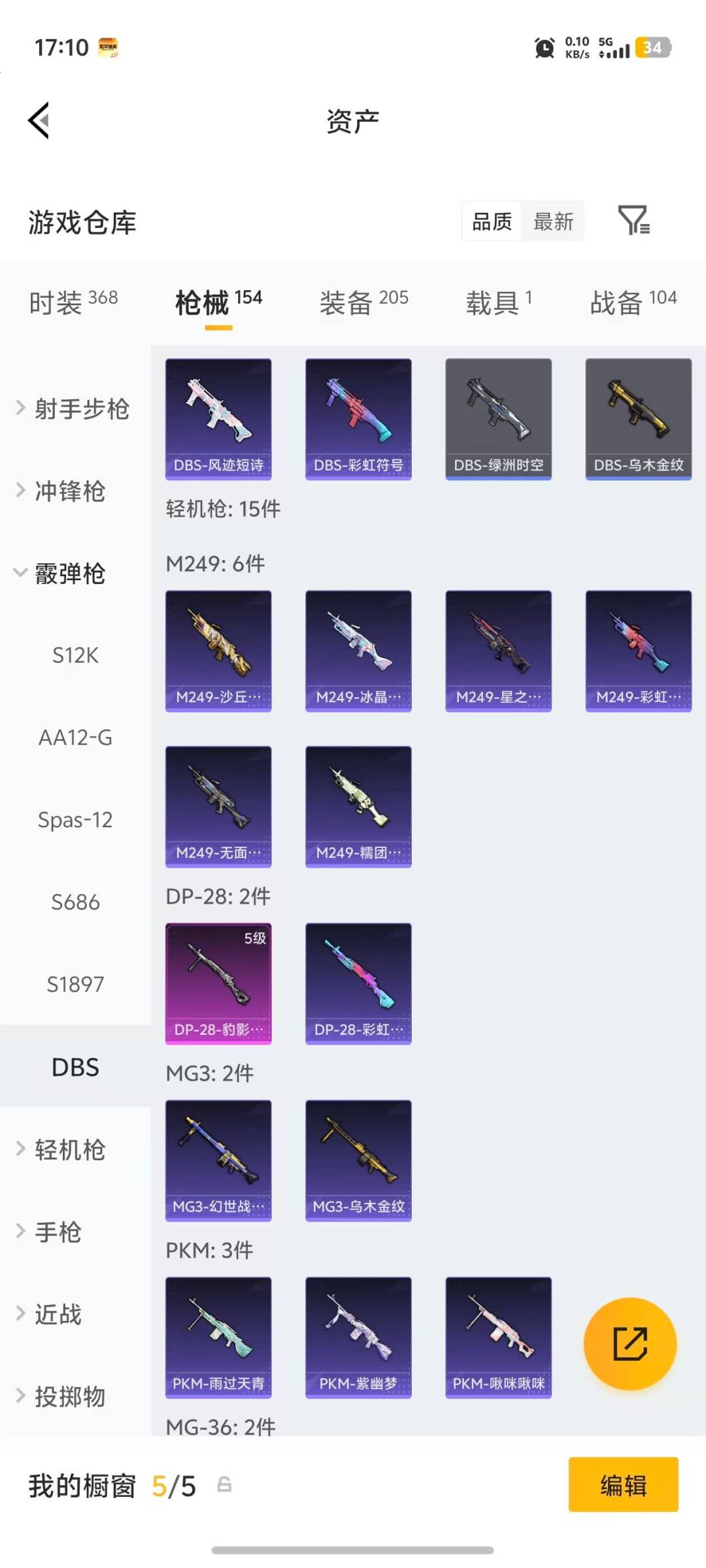Screen dimensions: 706x1568
Task: Select the 品质 sorting option
Action: [x=491, y=222]
